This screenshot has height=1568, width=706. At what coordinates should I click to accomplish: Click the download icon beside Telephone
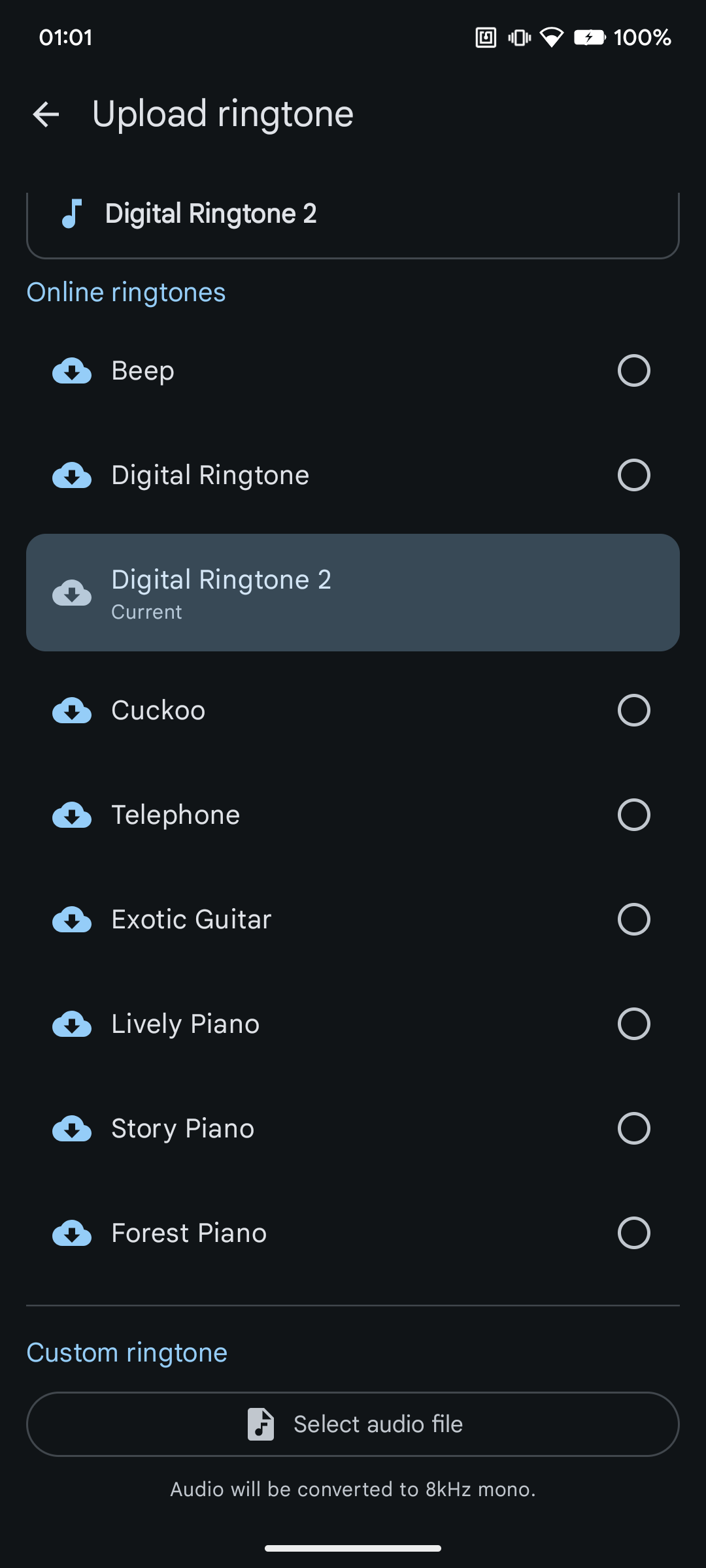[x=73, y=815]
